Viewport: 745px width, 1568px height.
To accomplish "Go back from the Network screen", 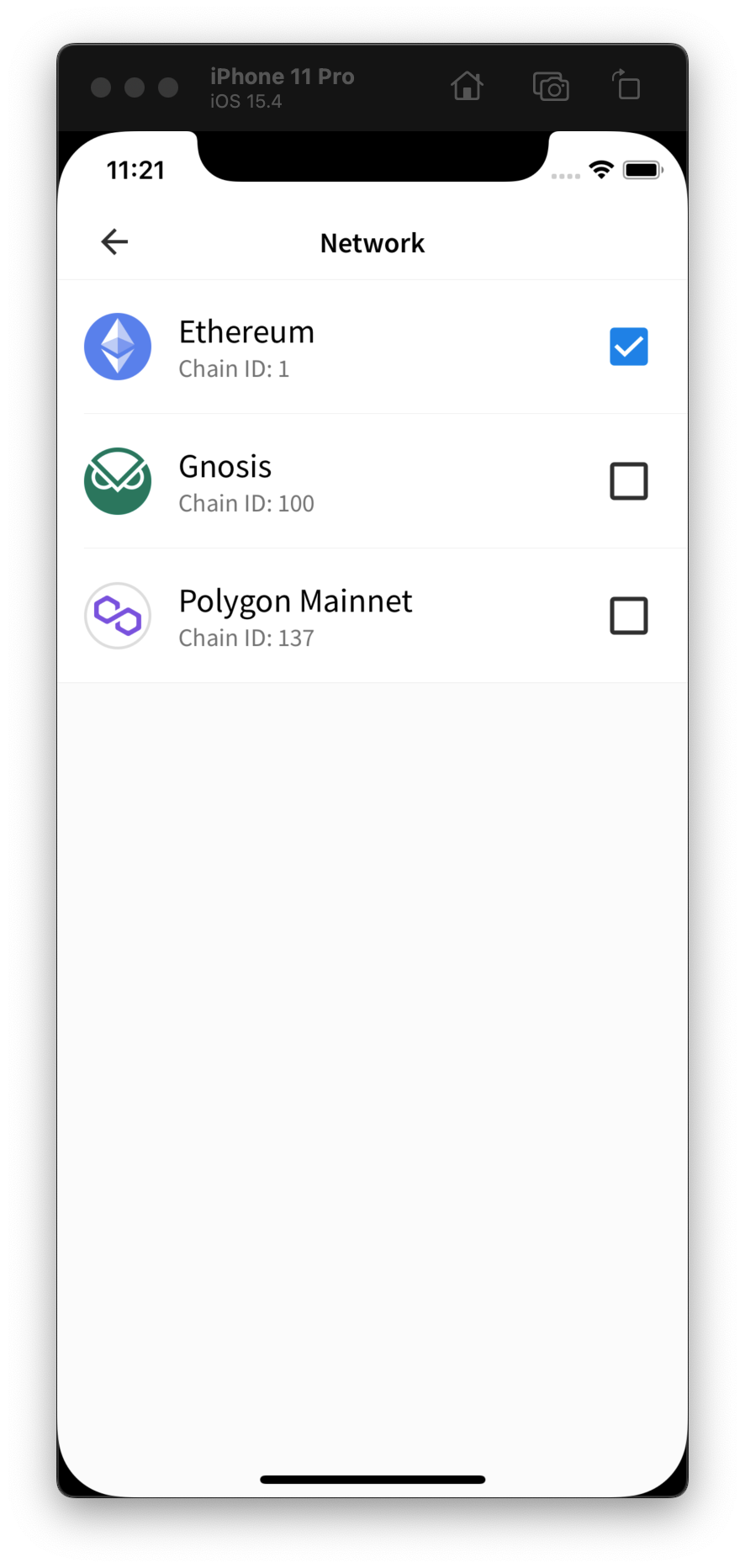I will (x=114, y=242).
